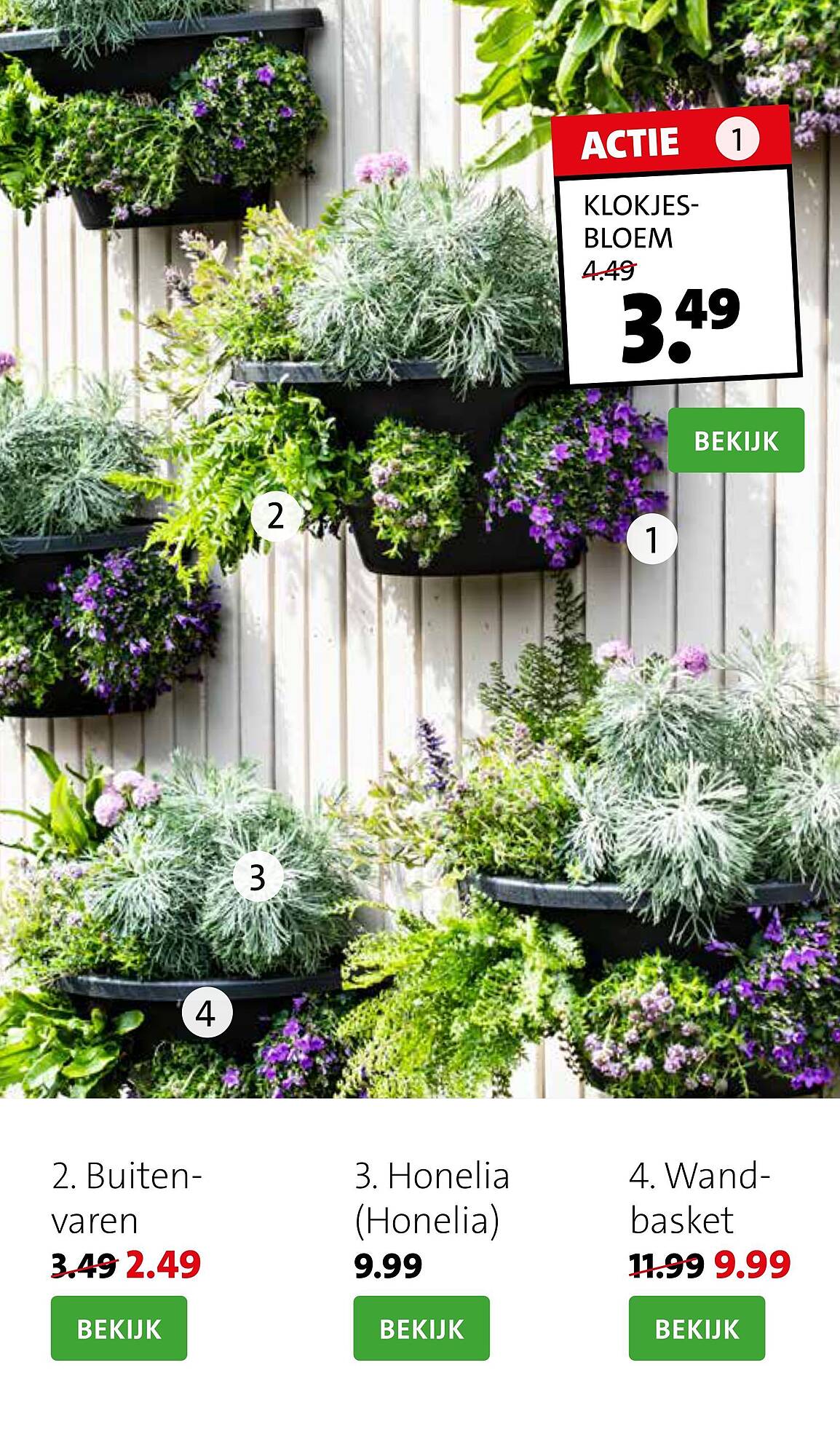Select BEKIJK under Wandbasket
840x1456 pixels.
pyautogui.click(x=697, y=1329)
